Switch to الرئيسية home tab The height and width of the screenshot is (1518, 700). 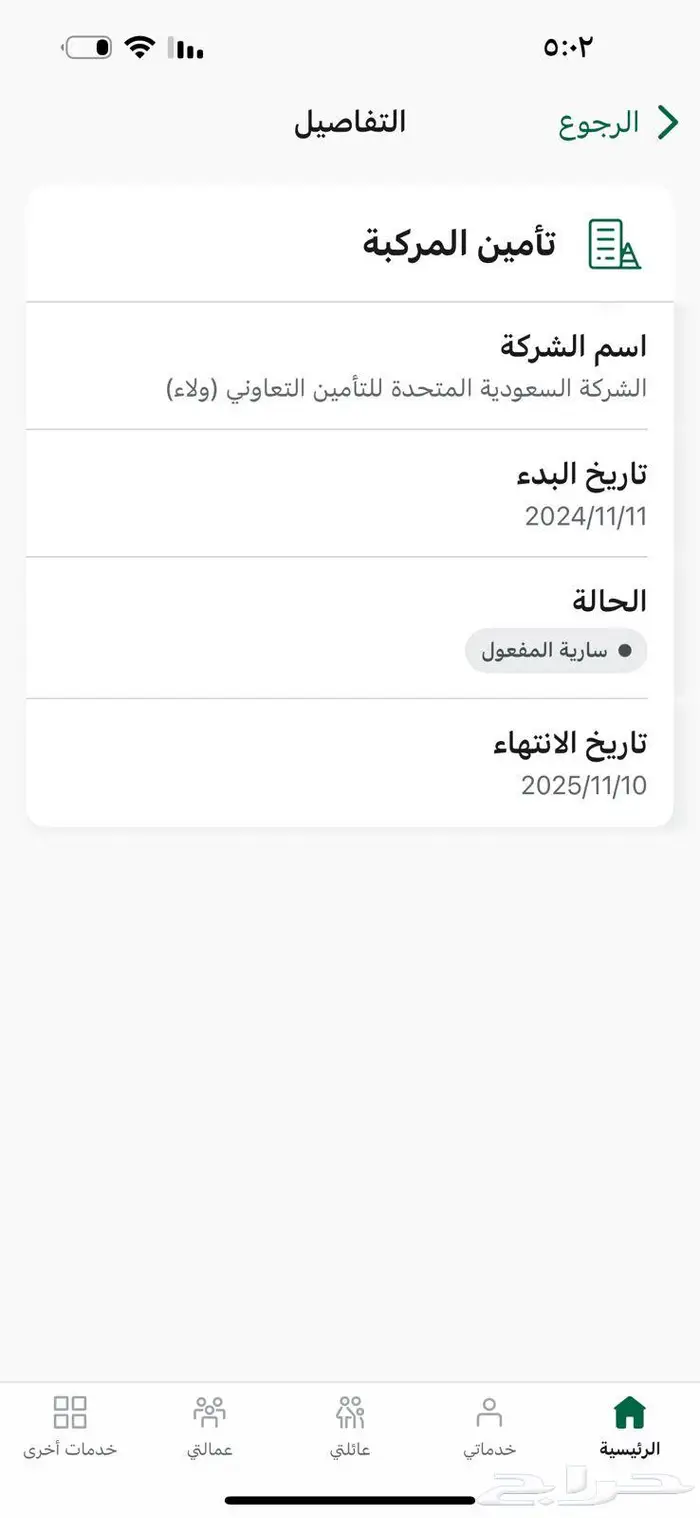pos(629,1425)
